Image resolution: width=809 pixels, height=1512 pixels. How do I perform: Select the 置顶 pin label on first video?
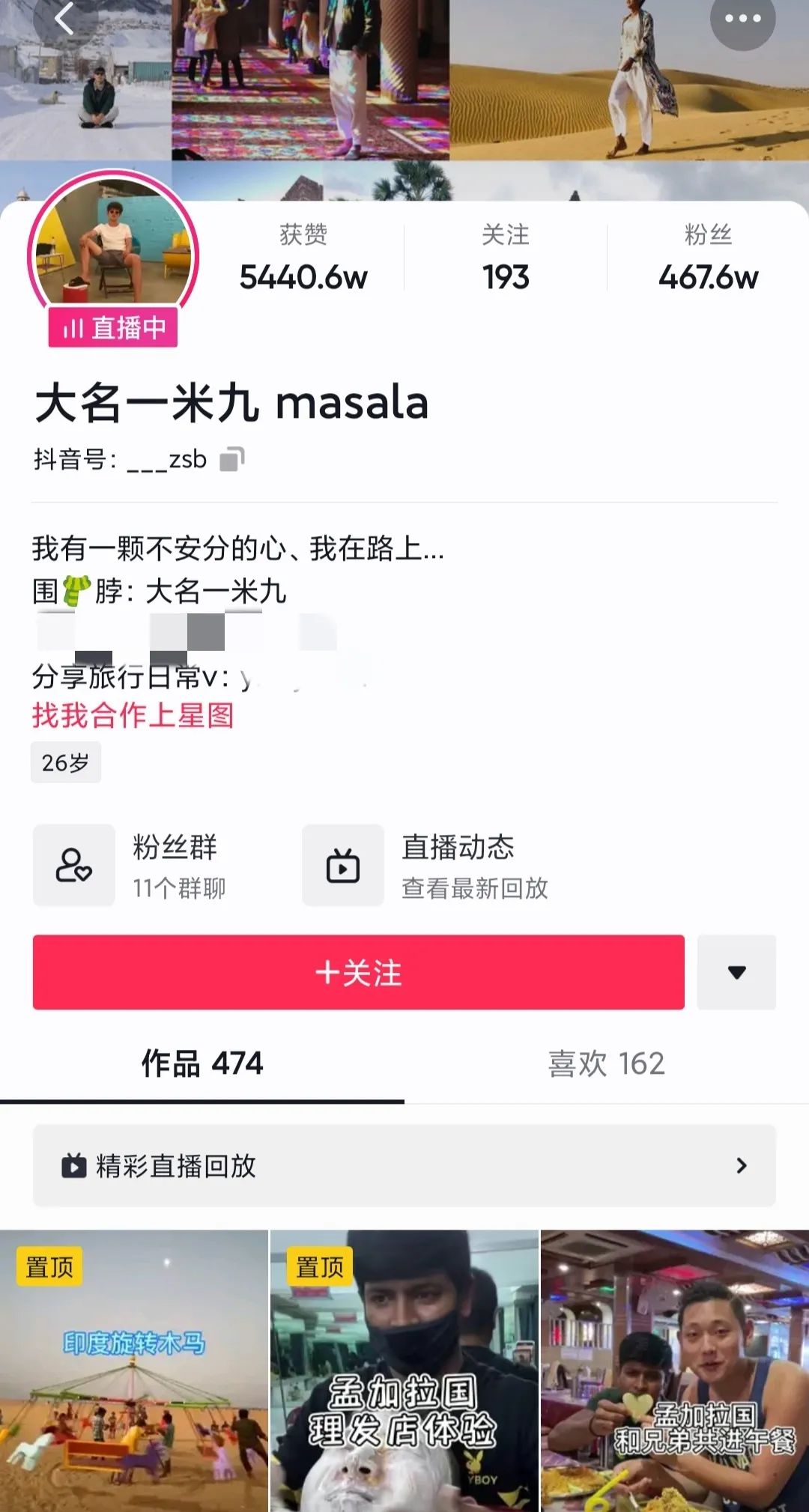coord(51,1266)
